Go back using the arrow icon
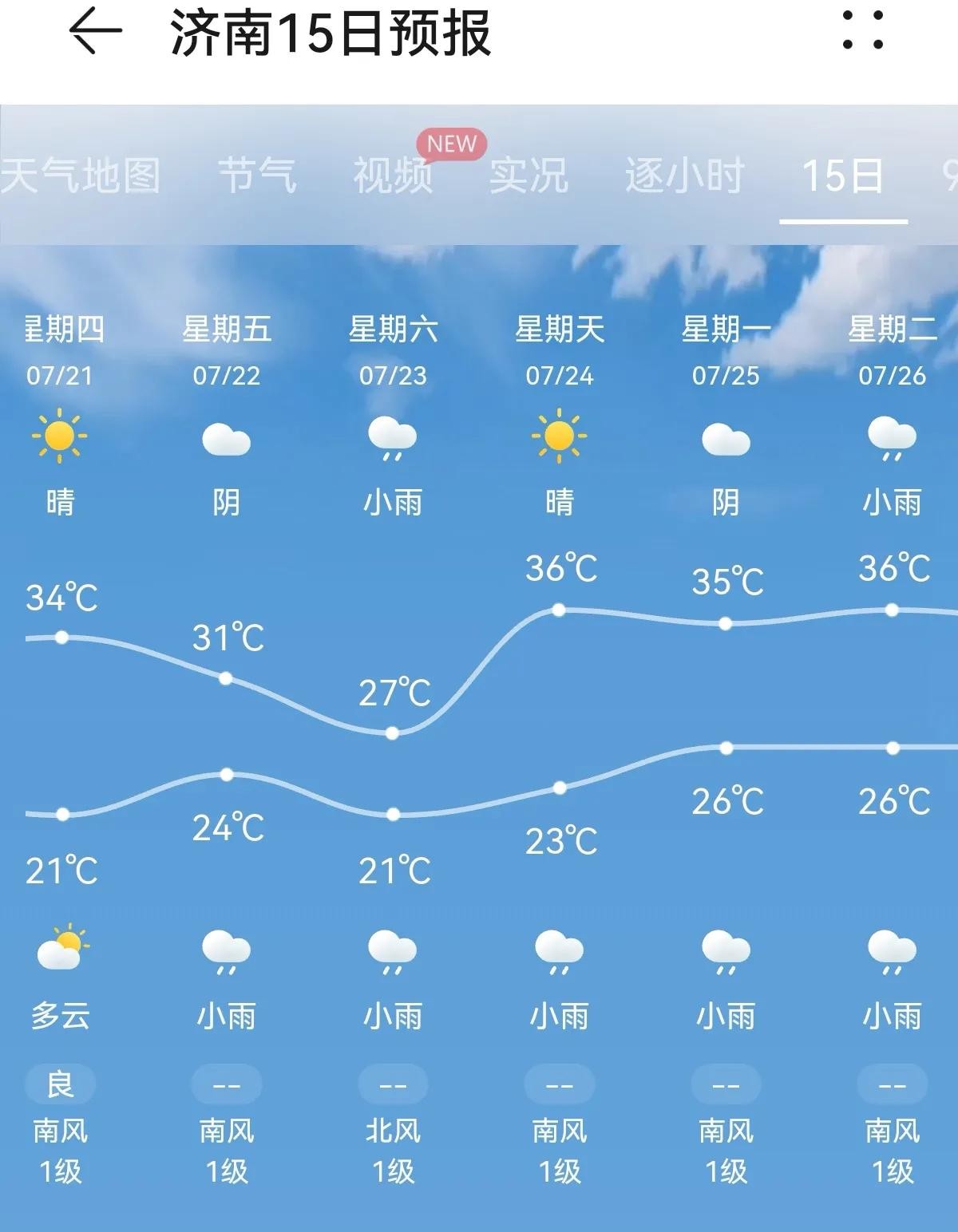 click(95, 32)
